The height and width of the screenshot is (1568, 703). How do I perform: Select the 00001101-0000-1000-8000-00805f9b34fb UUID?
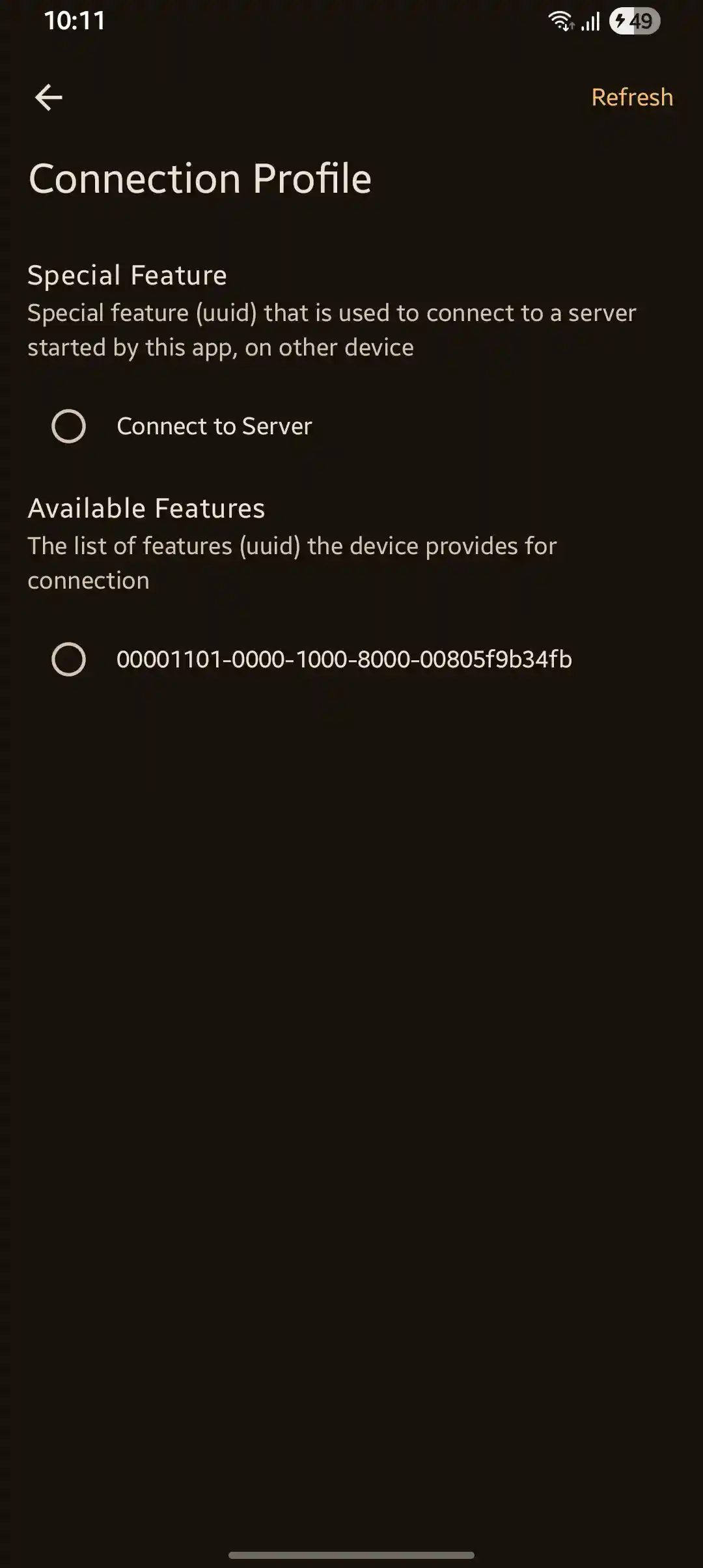[x=69, y=659]
